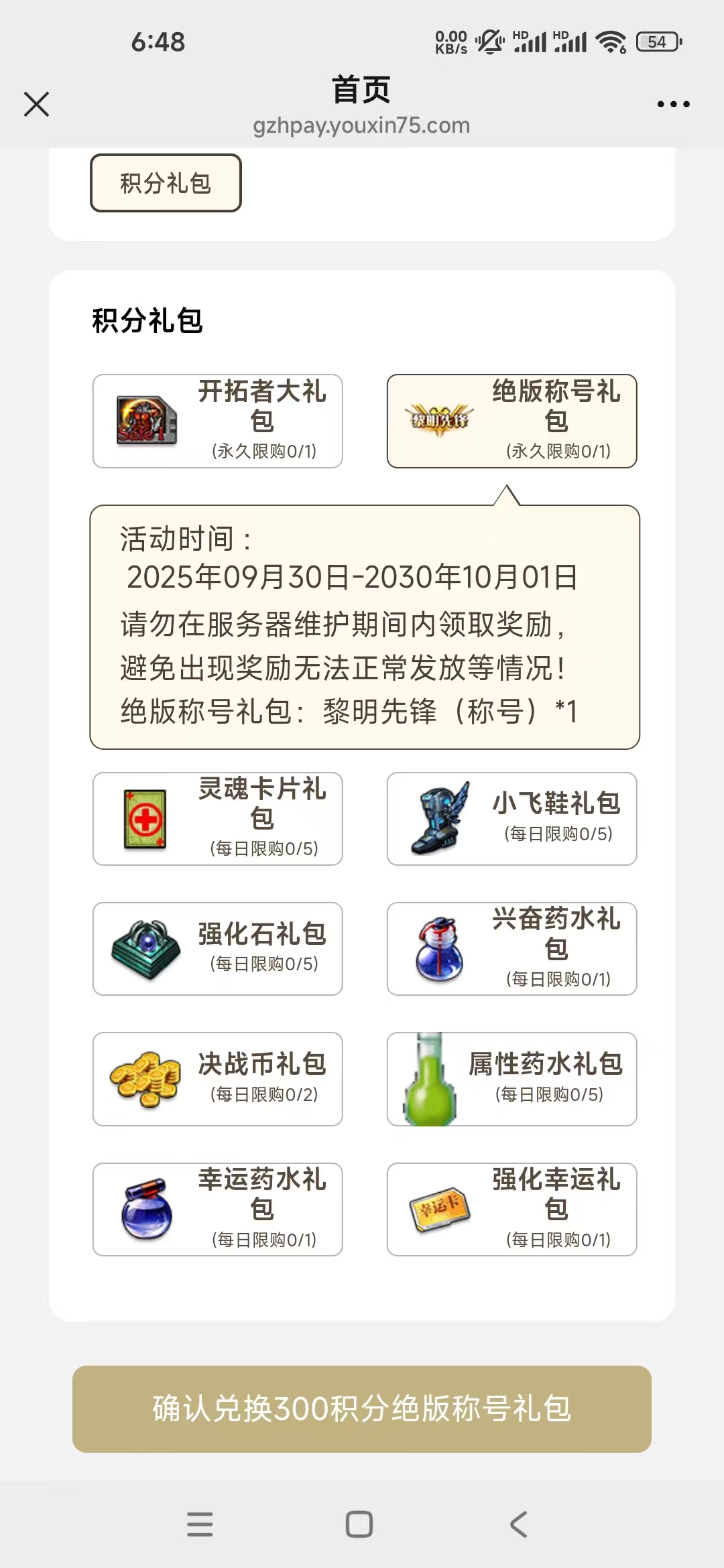Open recent apps from the navigation bar
Image resolution: width=724 pixels, height=1568 pixels.
point(200,1524)
